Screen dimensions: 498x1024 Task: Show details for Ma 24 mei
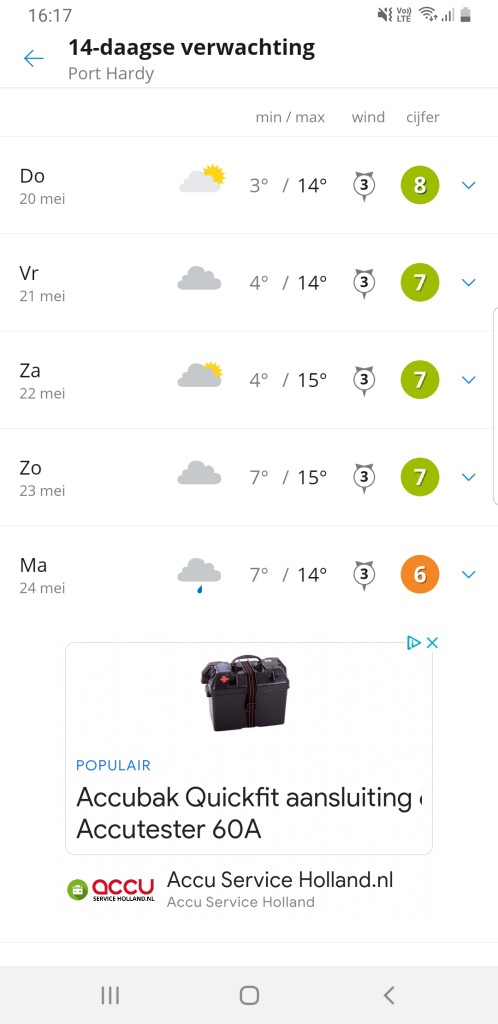468,575
